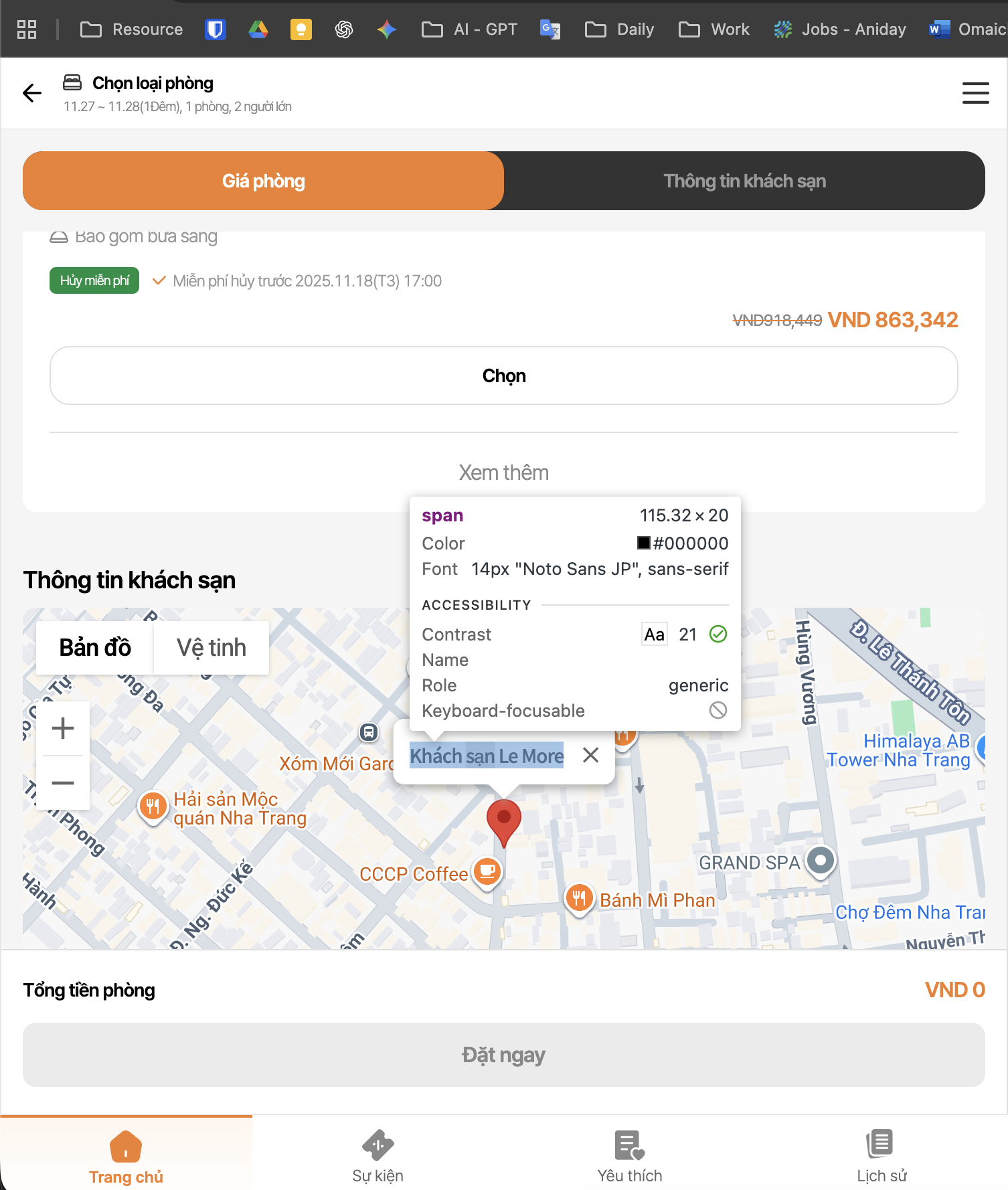Viewport: 1008px width, 1190px height.
Task: Open the Sự kiện tab
Action: click(x=377, y=1157)
